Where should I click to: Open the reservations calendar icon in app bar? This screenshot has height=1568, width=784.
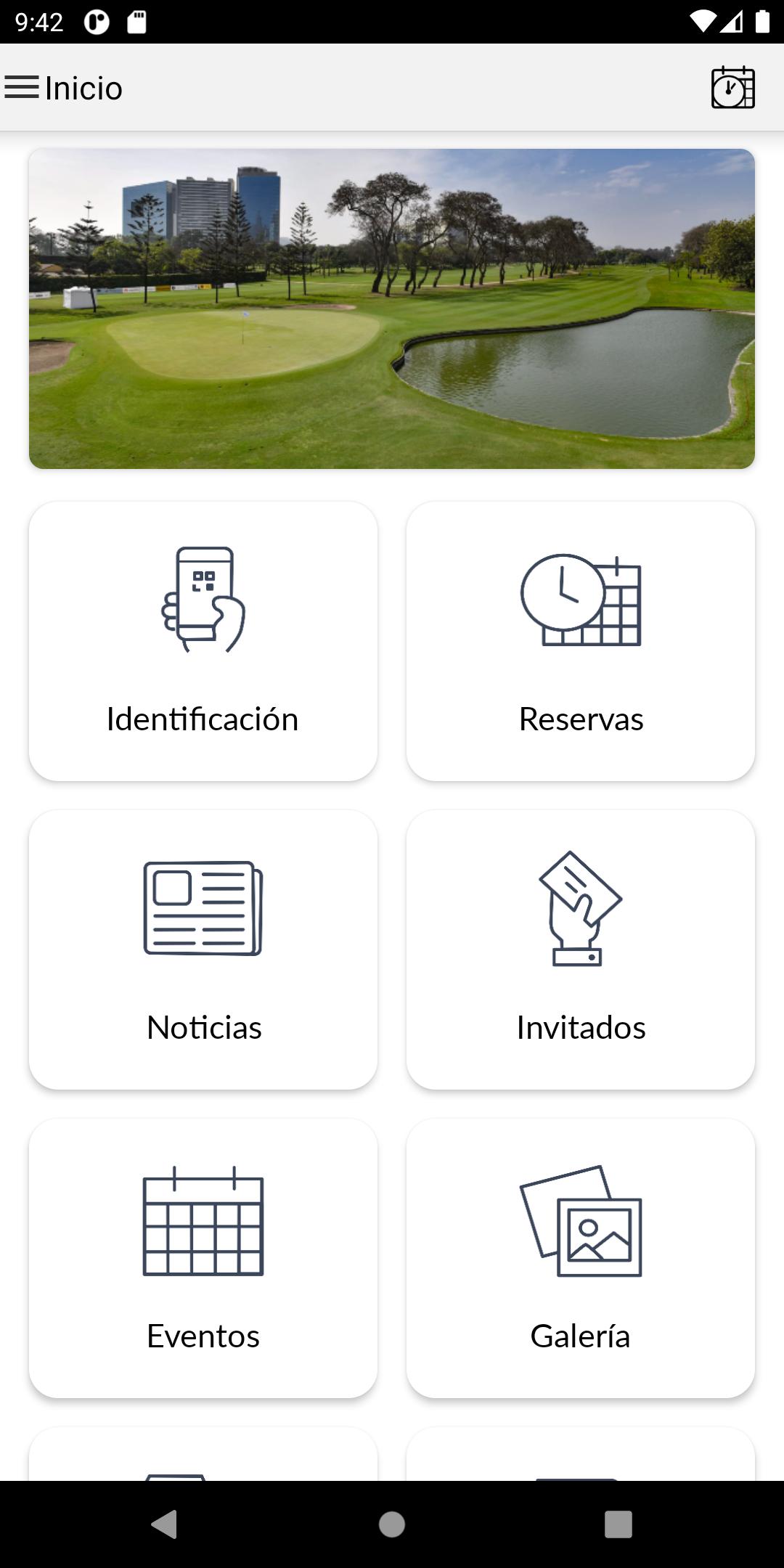(733, 88)
